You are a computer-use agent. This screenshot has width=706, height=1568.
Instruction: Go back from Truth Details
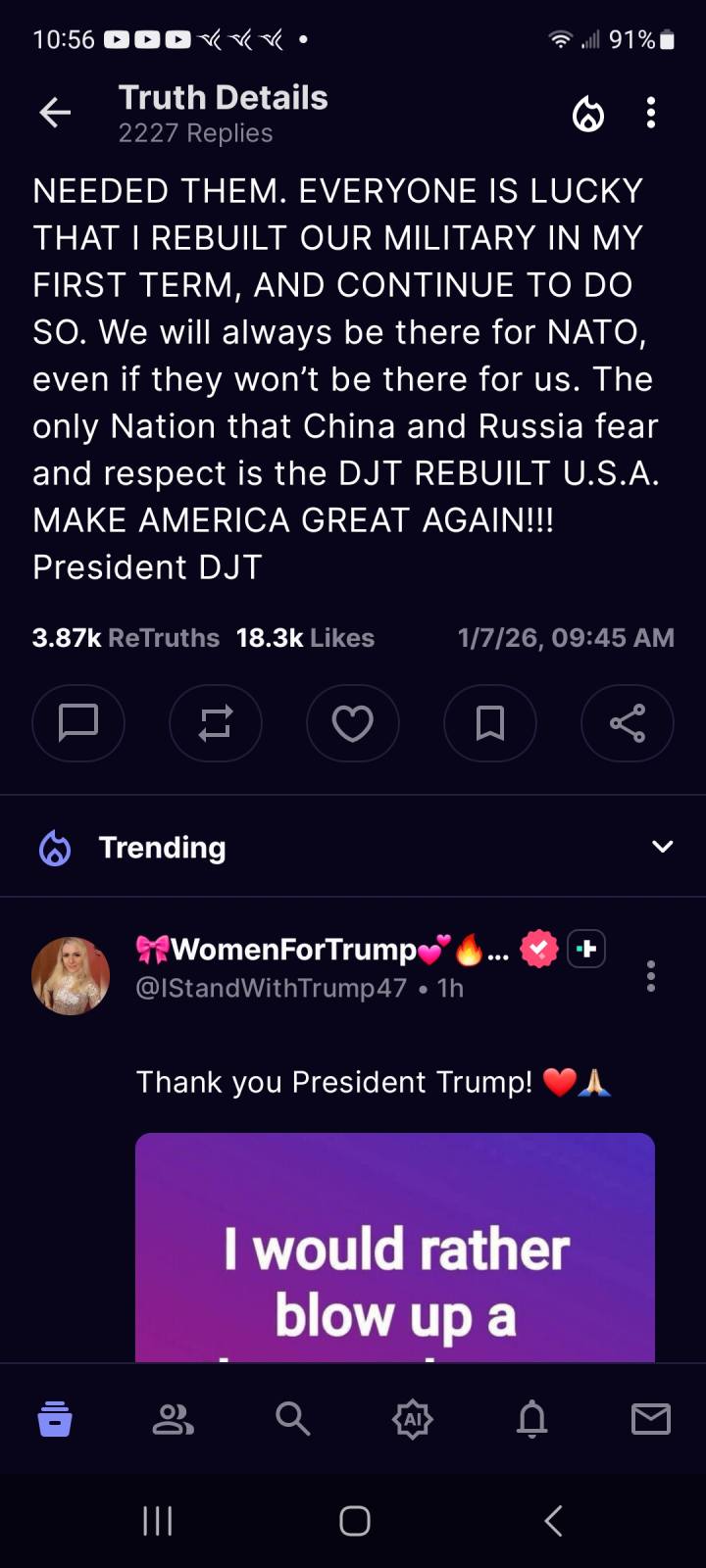55,114
